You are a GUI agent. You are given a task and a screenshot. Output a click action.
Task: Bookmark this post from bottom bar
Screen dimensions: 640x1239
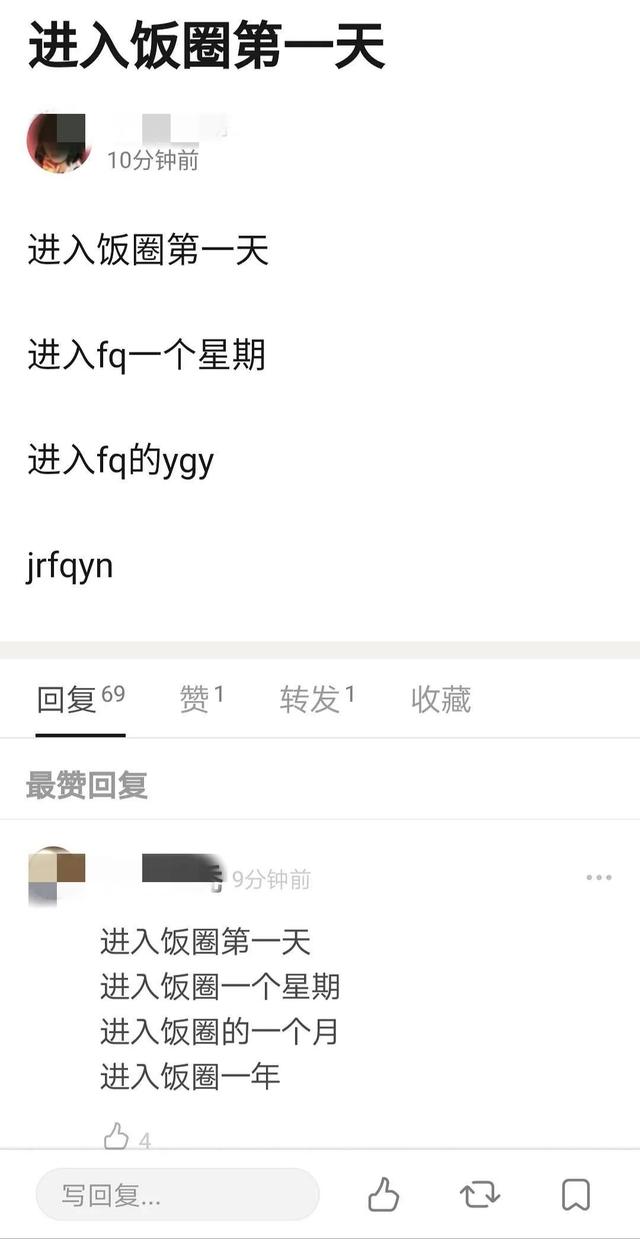pos(575,1194)
